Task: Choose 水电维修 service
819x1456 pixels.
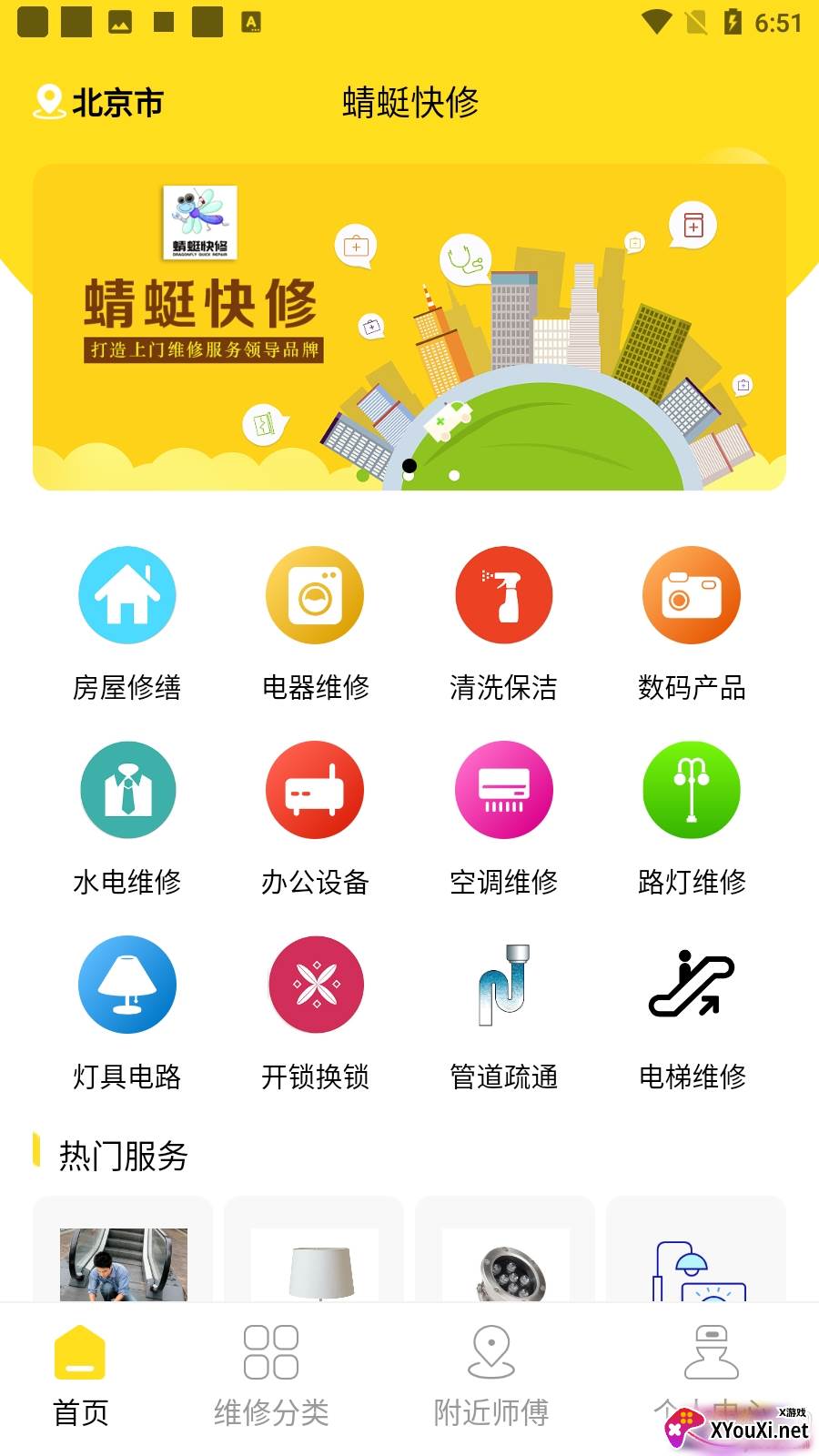Action: (x=127, y=790)
